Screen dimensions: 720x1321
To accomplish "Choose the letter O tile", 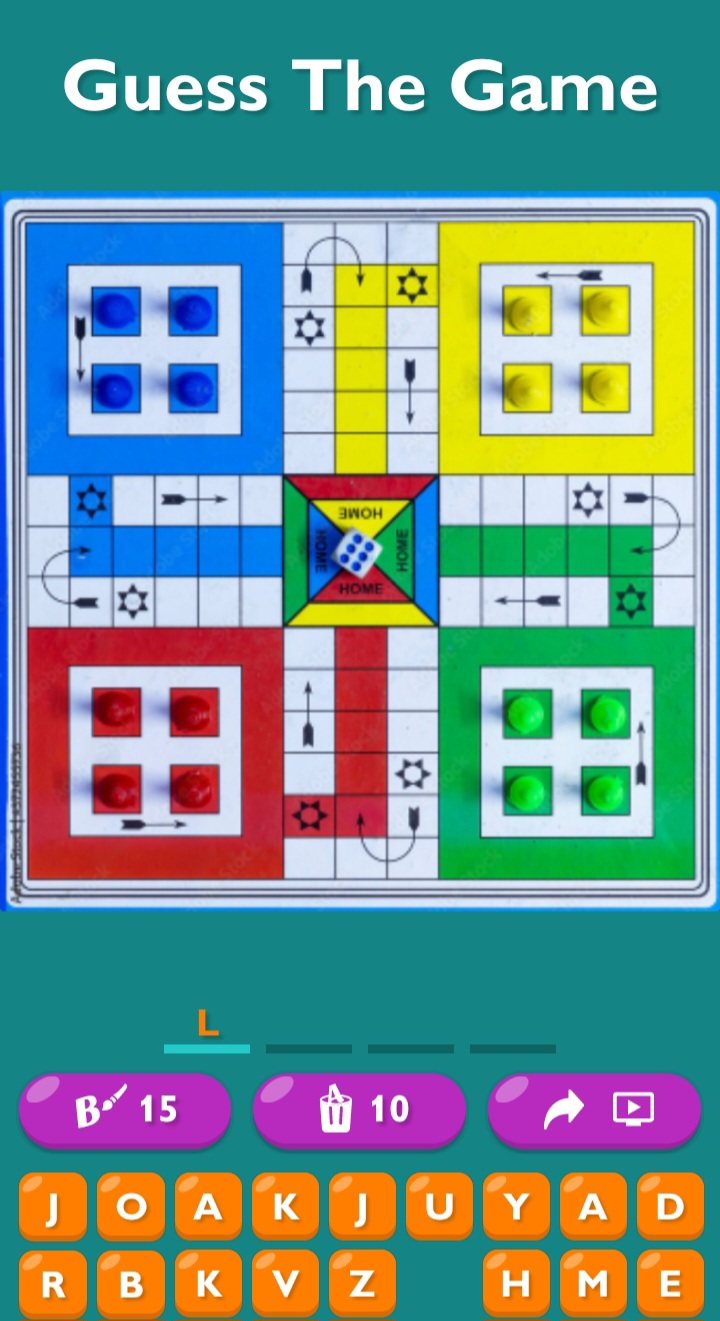I will (130, 1207).
